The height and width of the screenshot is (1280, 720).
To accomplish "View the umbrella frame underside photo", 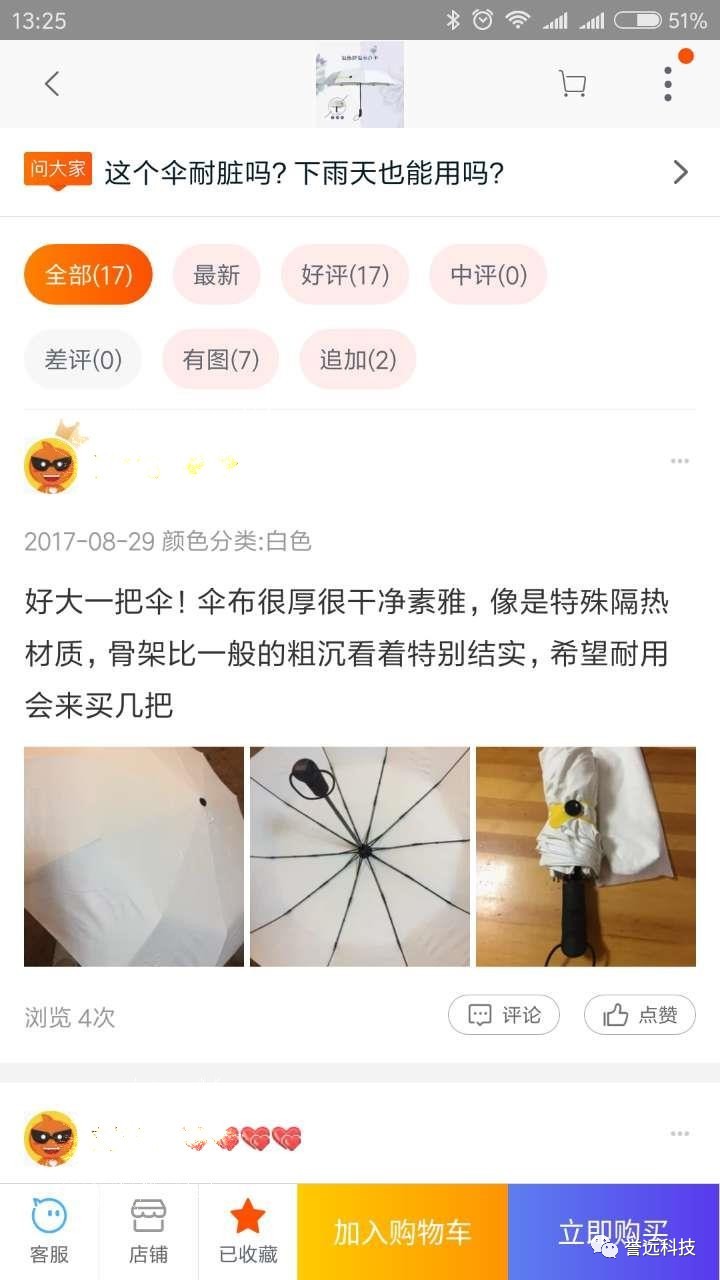I will click(x=360, y=856).
